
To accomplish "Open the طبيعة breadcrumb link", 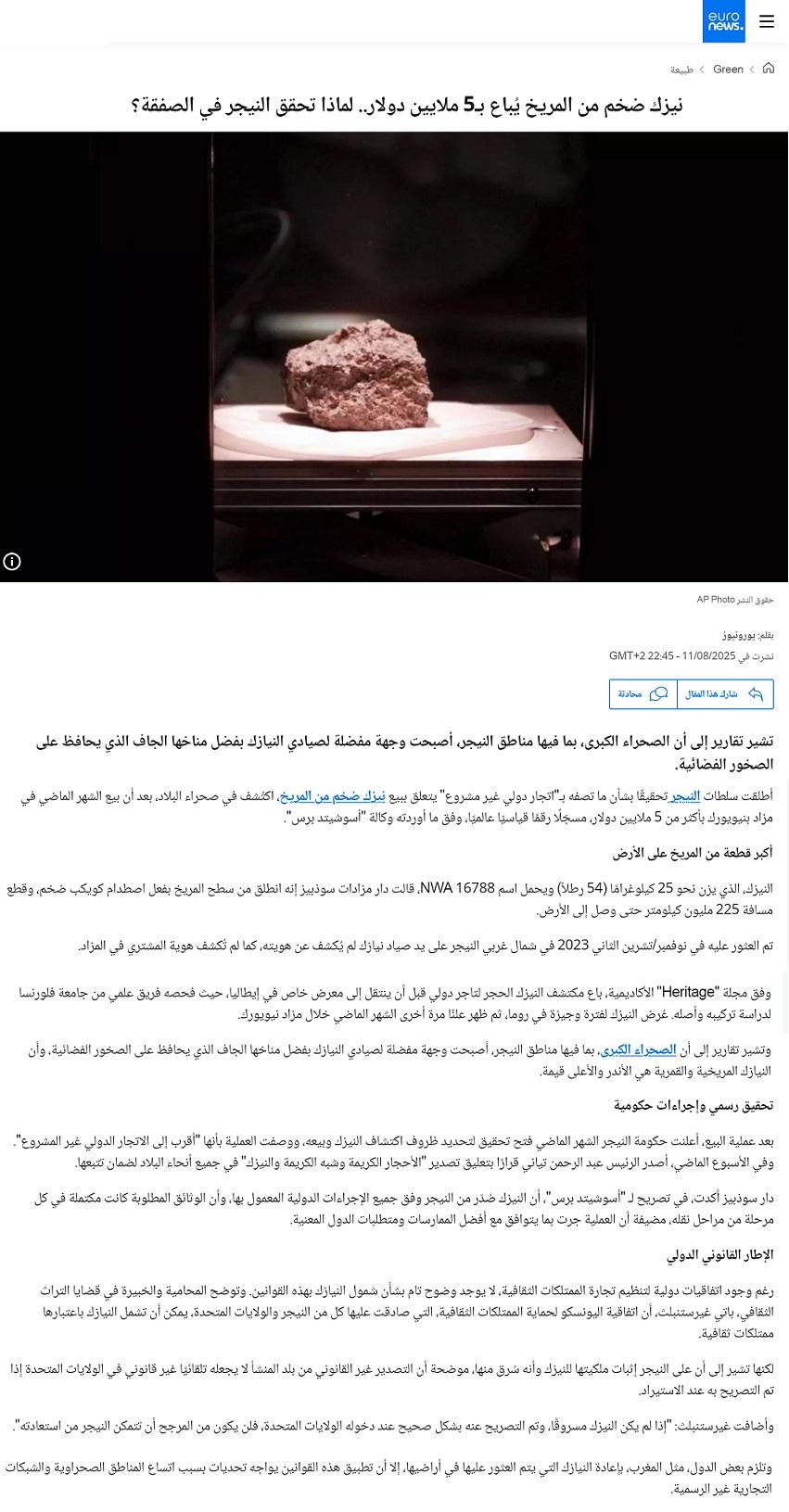I will (x=681, y=70).
